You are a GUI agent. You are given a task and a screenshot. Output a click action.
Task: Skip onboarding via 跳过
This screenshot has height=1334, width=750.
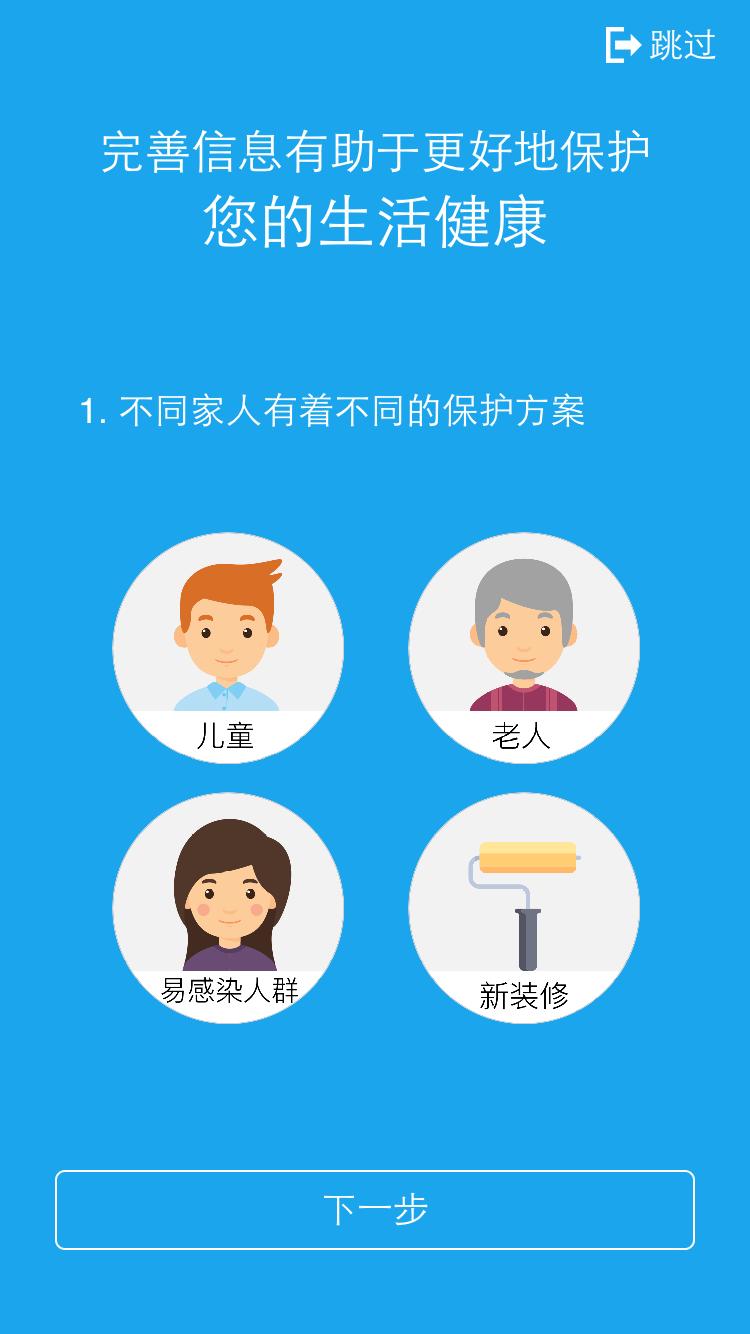coord(662,45)
